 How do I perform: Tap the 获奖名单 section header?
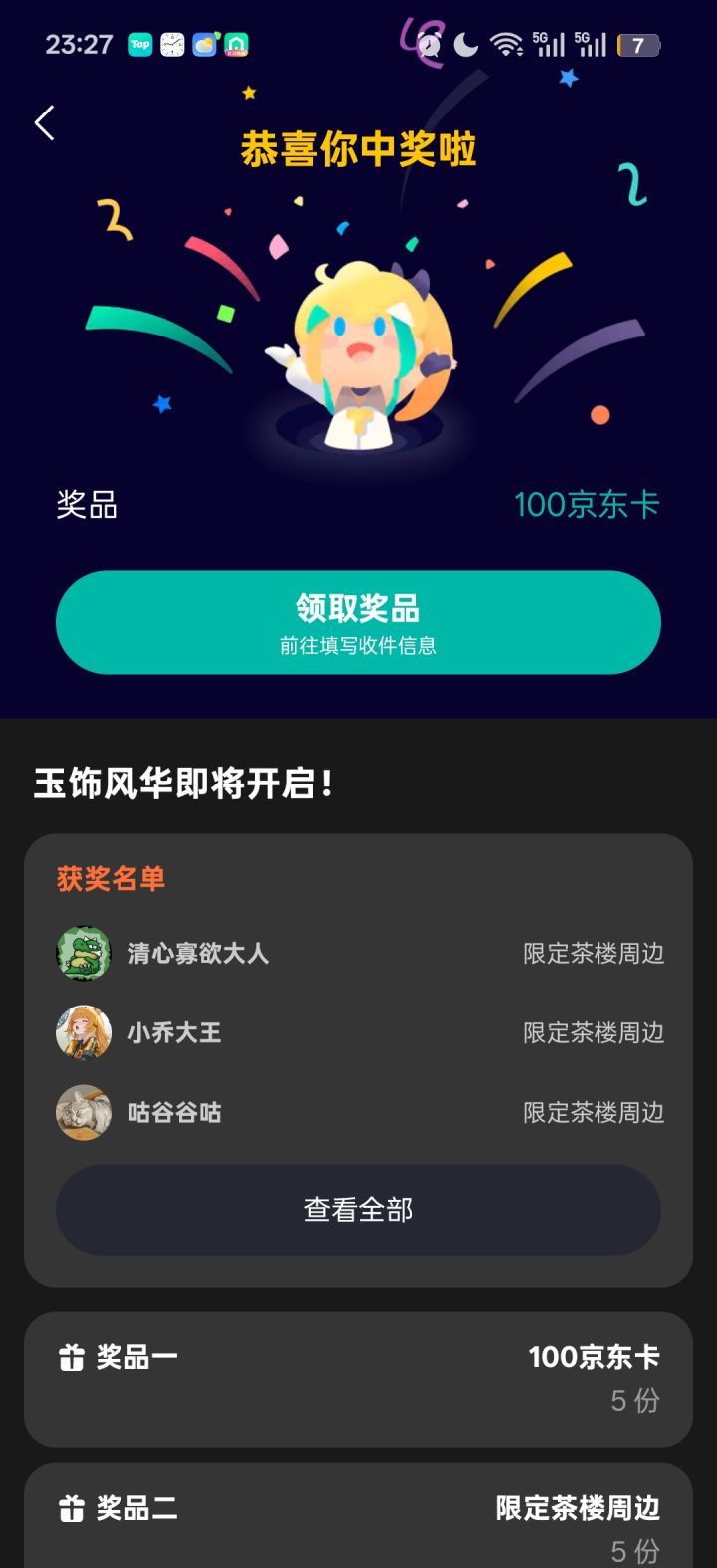coord(111,880)
